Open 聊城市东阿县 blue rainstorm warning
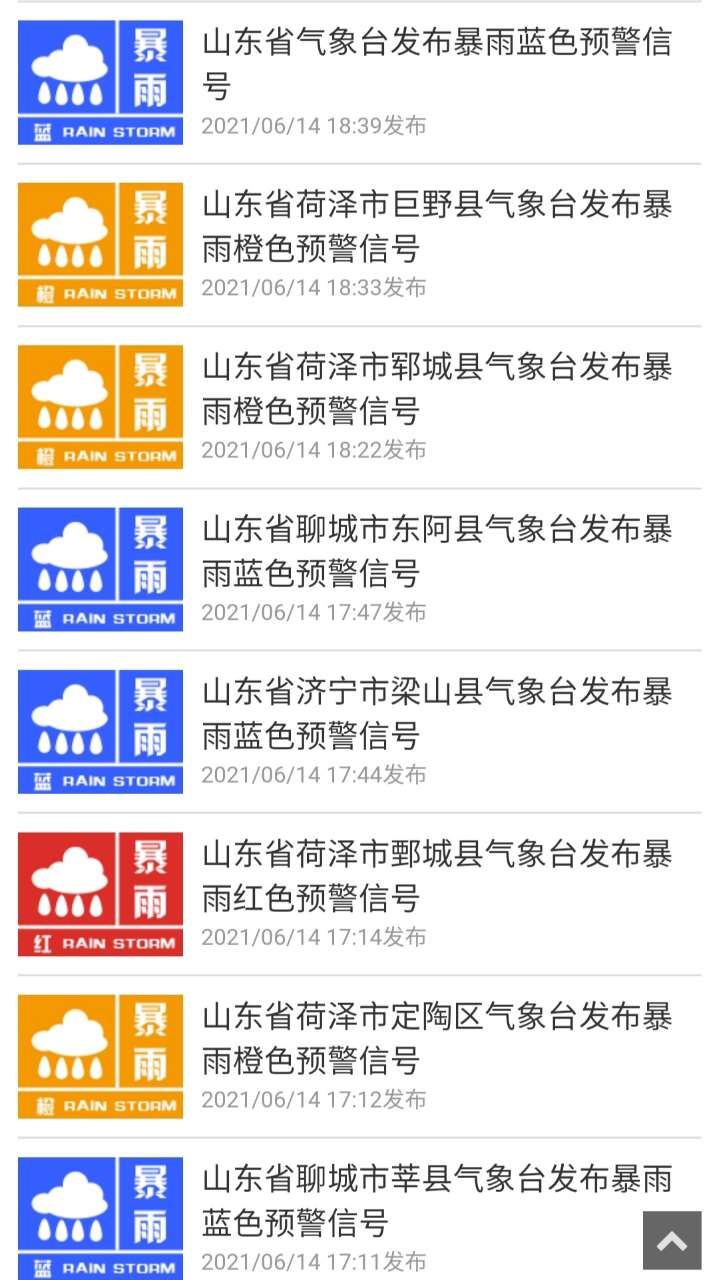719x1280 pixels. click(x=359, y=569)
